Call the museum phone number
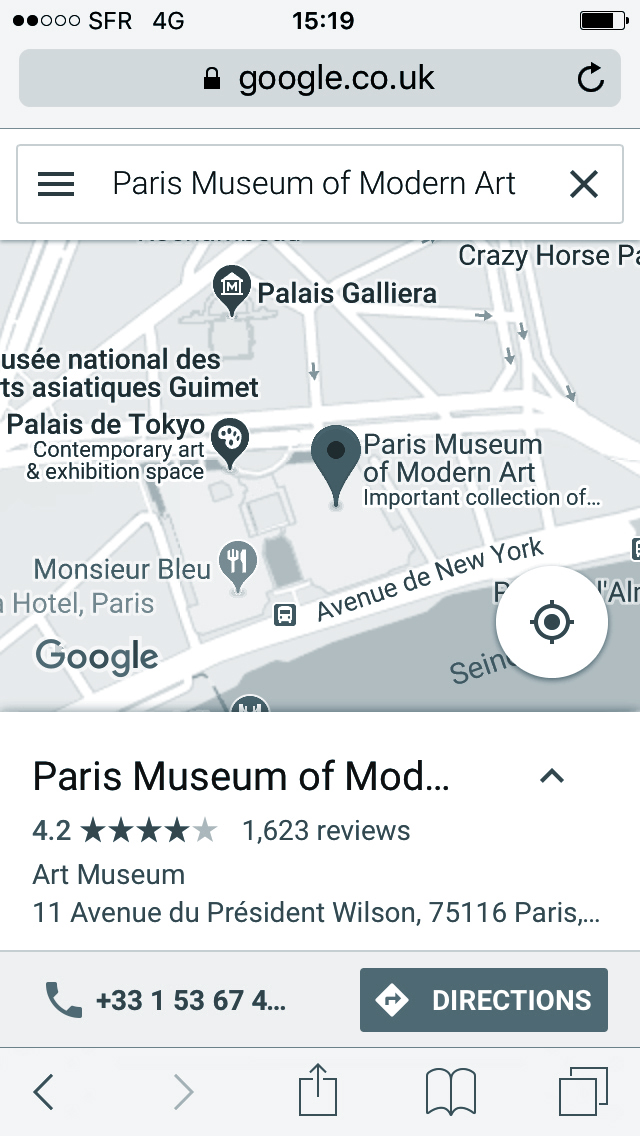Image resolution: width=640 pixels, height=1136 pixels. pos(166,1000)
